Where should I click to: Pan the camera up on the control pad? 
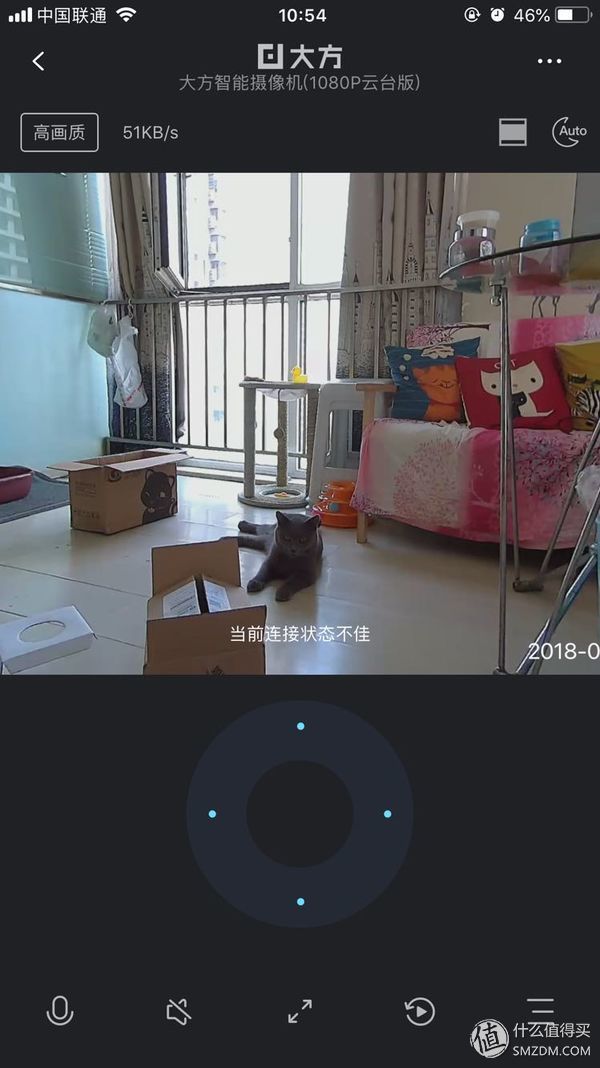tap(300, 726)
